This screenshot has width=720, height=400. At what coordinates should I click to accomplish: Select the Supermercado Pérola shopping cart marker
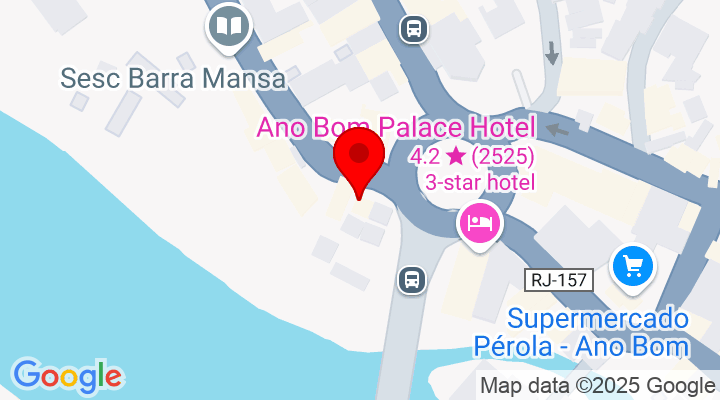click(632, 266)
